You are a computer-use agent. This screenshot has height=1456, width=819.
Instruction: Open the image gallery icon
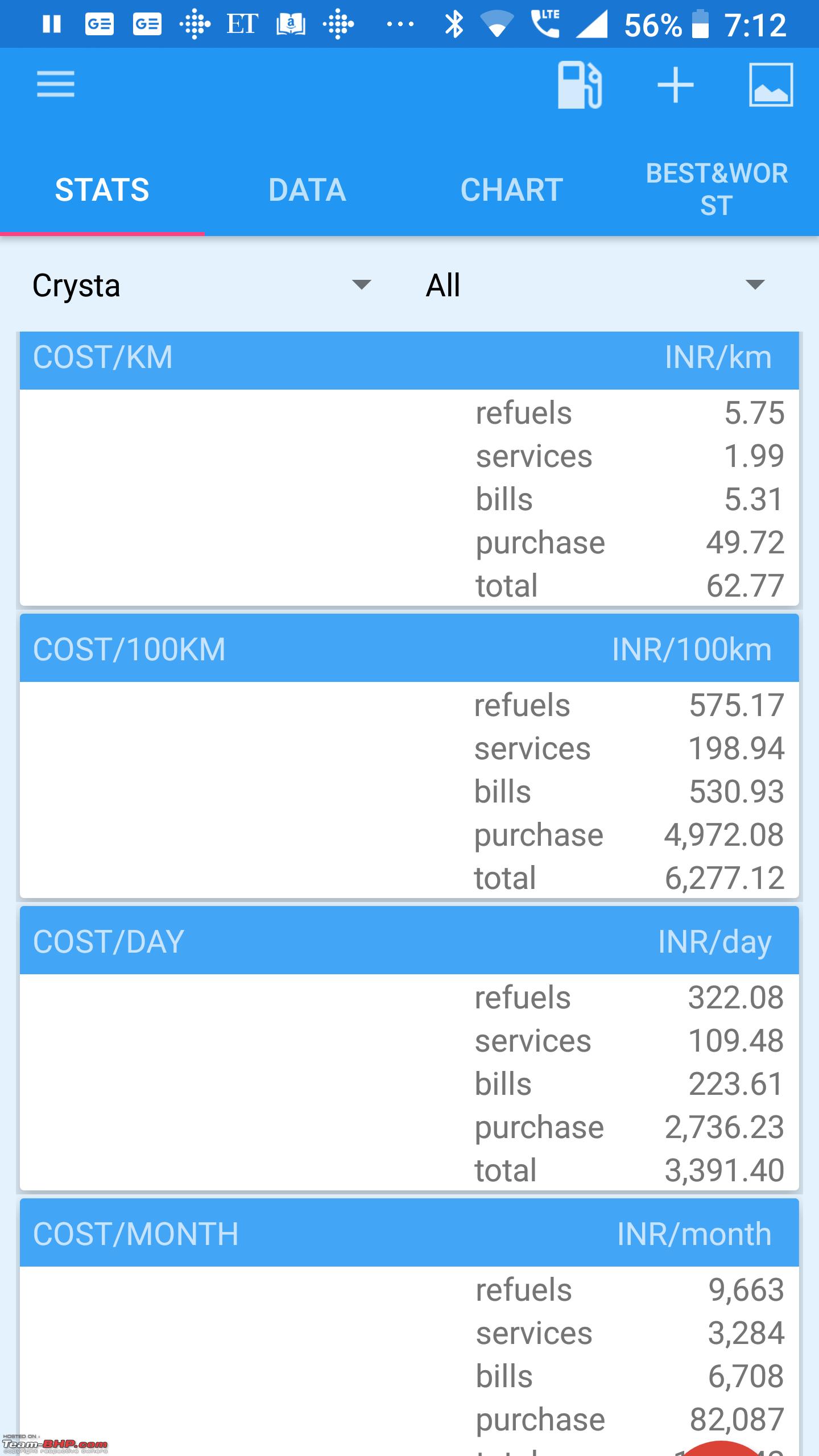pos(771,85)
